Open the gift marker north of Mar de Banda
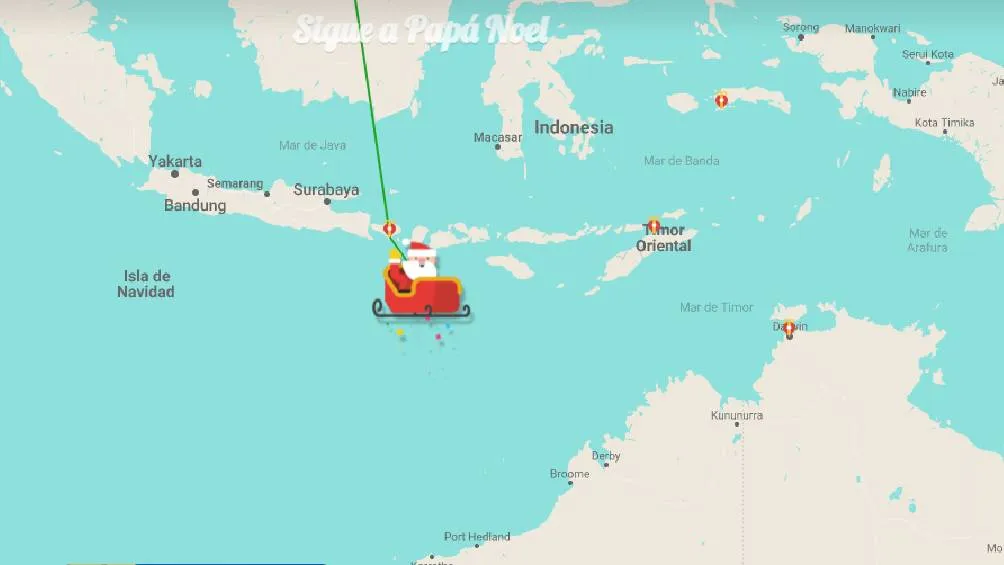Screen dimensions: 1004x565 [722, 100]
